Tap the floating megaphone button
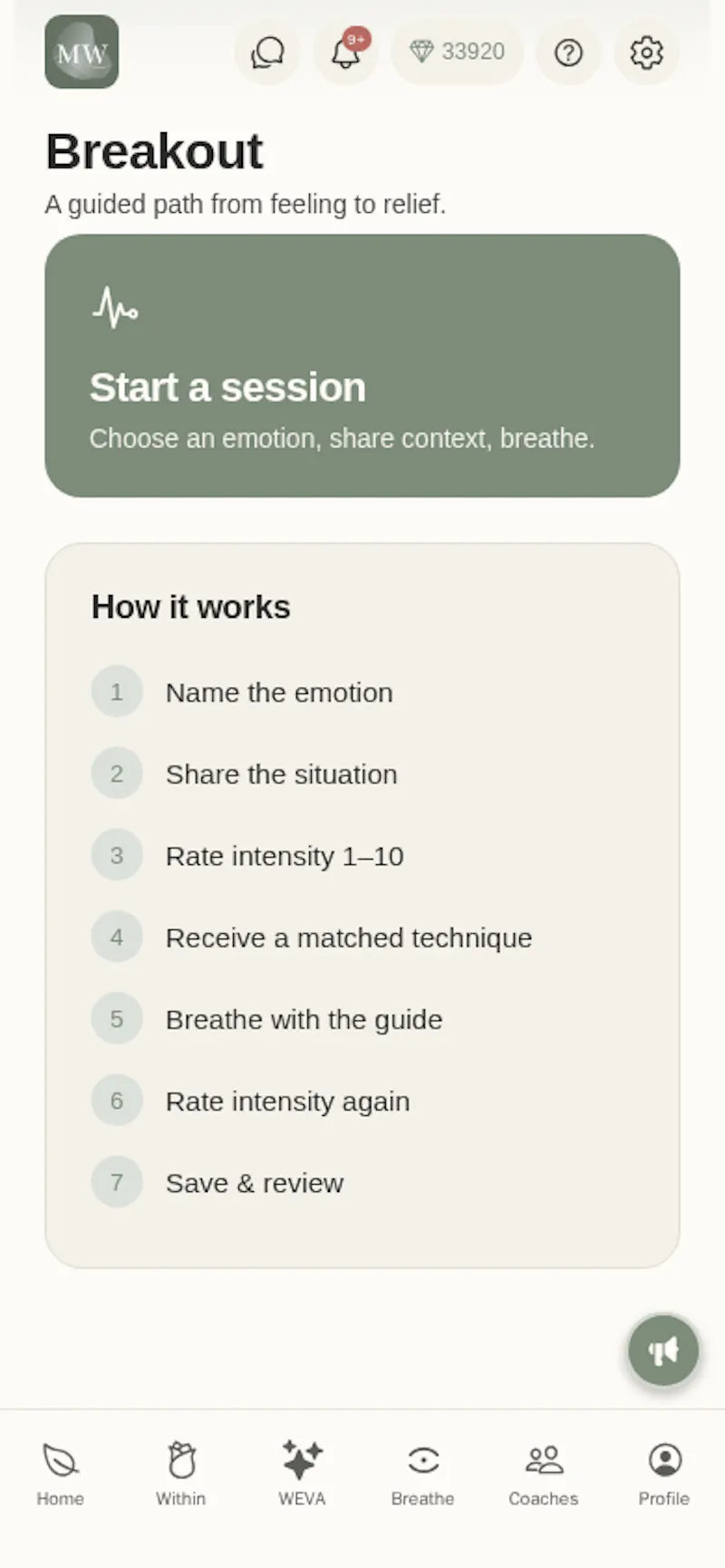Viewport: 725px width, 1568px height. point(663,1351)
